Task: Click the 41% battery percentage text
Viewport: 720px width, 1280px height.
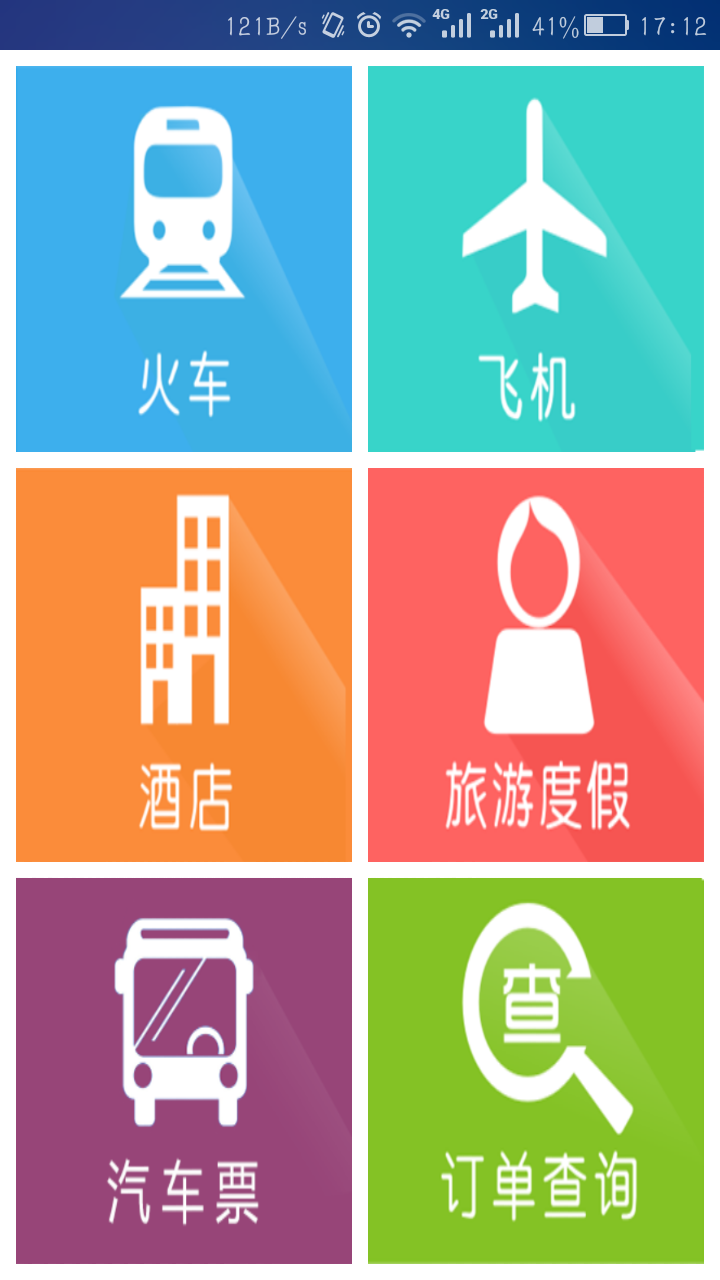Action: click(x=556, y=22)
